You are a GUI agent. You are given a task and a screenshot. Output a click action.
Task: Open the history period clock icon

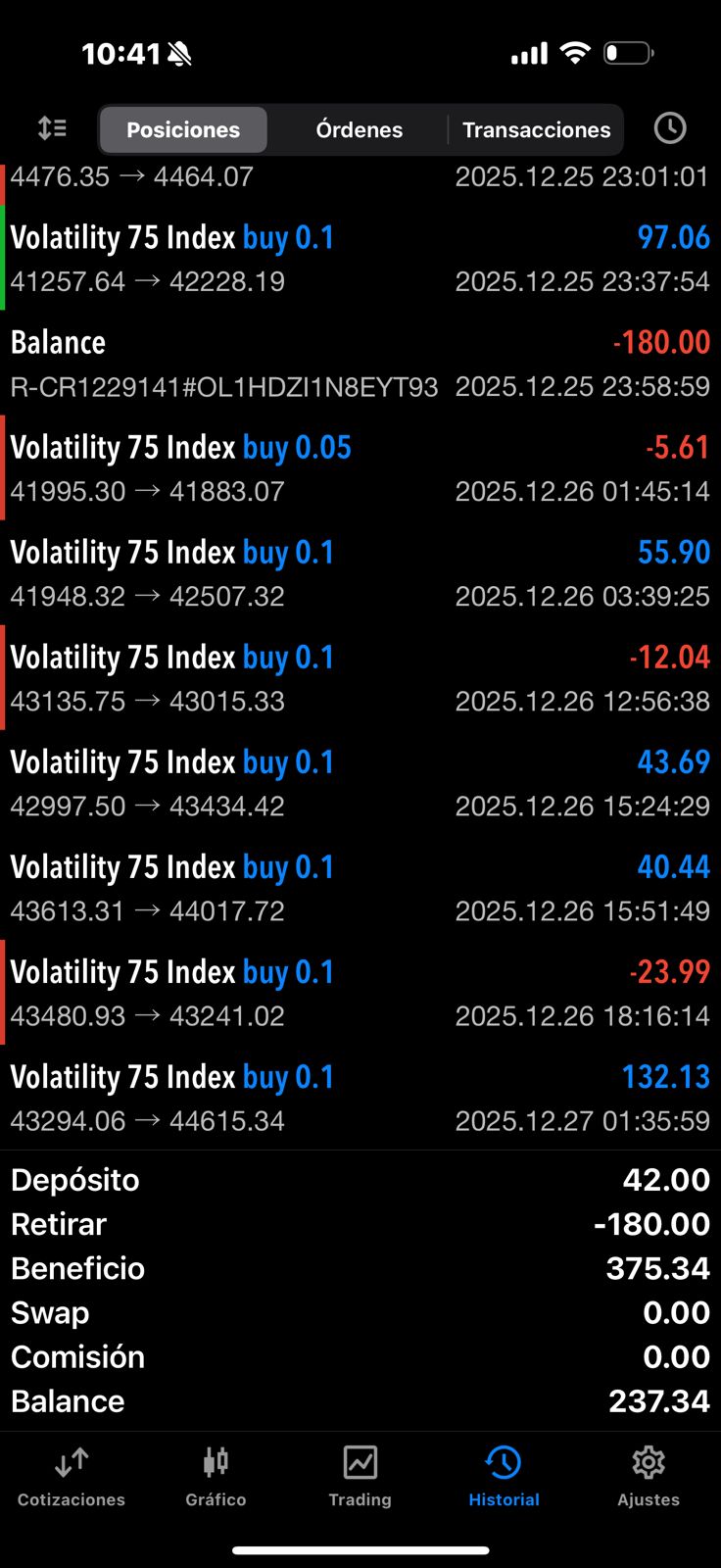pos(669,128)
